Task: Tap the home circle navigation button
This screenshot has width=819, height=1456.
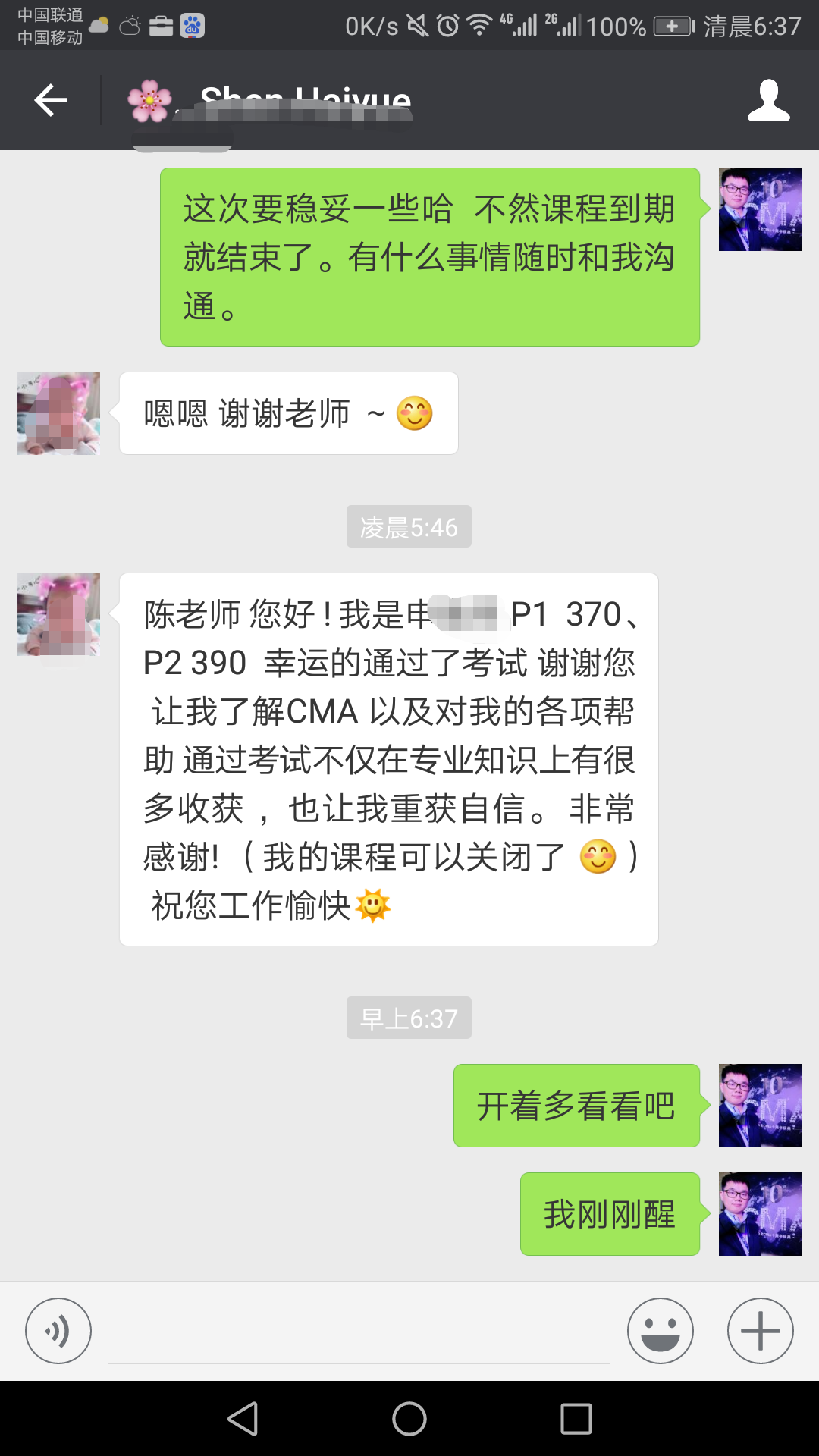Action: click(409, 1420)
